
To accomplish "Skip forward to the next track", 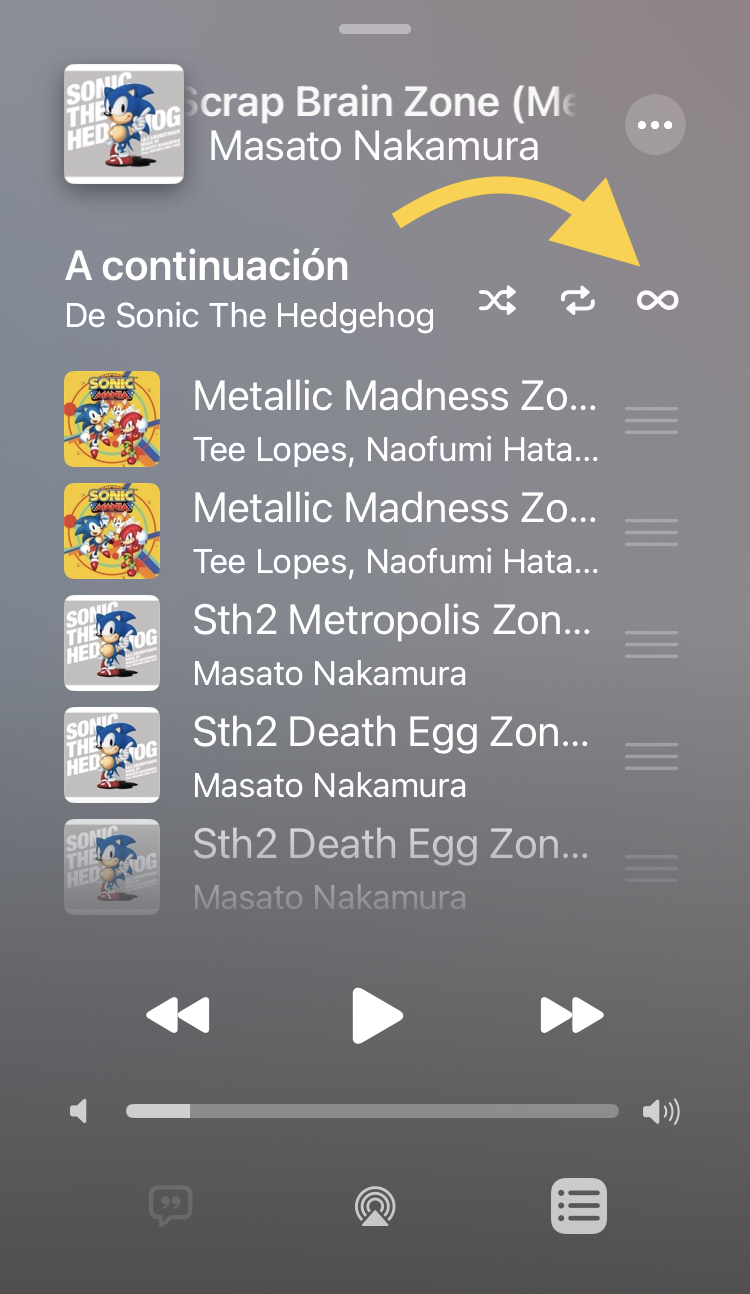I will click(572, 1016).
